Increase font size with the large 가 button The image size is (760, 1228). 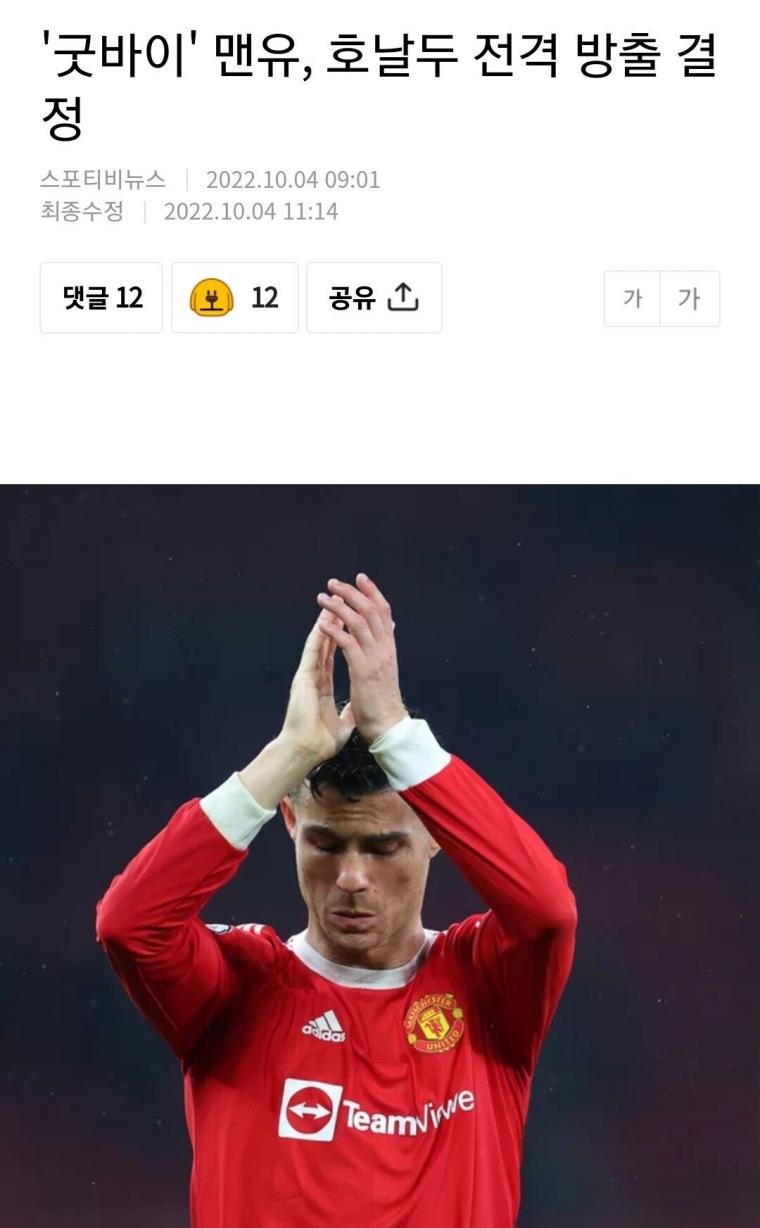[689, 298]
